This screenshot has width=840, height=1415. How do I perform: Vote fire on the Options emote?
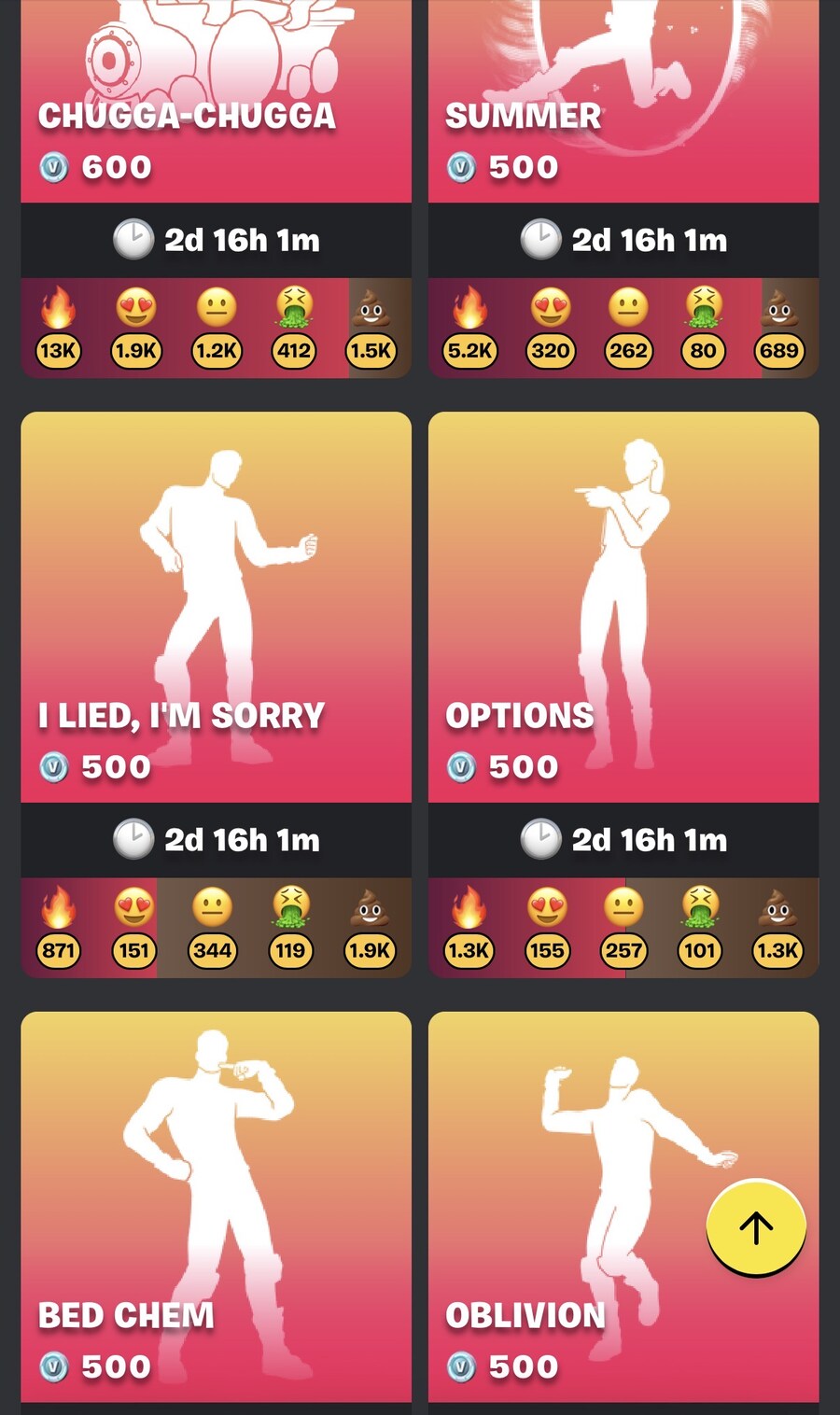tap(468, 928)
